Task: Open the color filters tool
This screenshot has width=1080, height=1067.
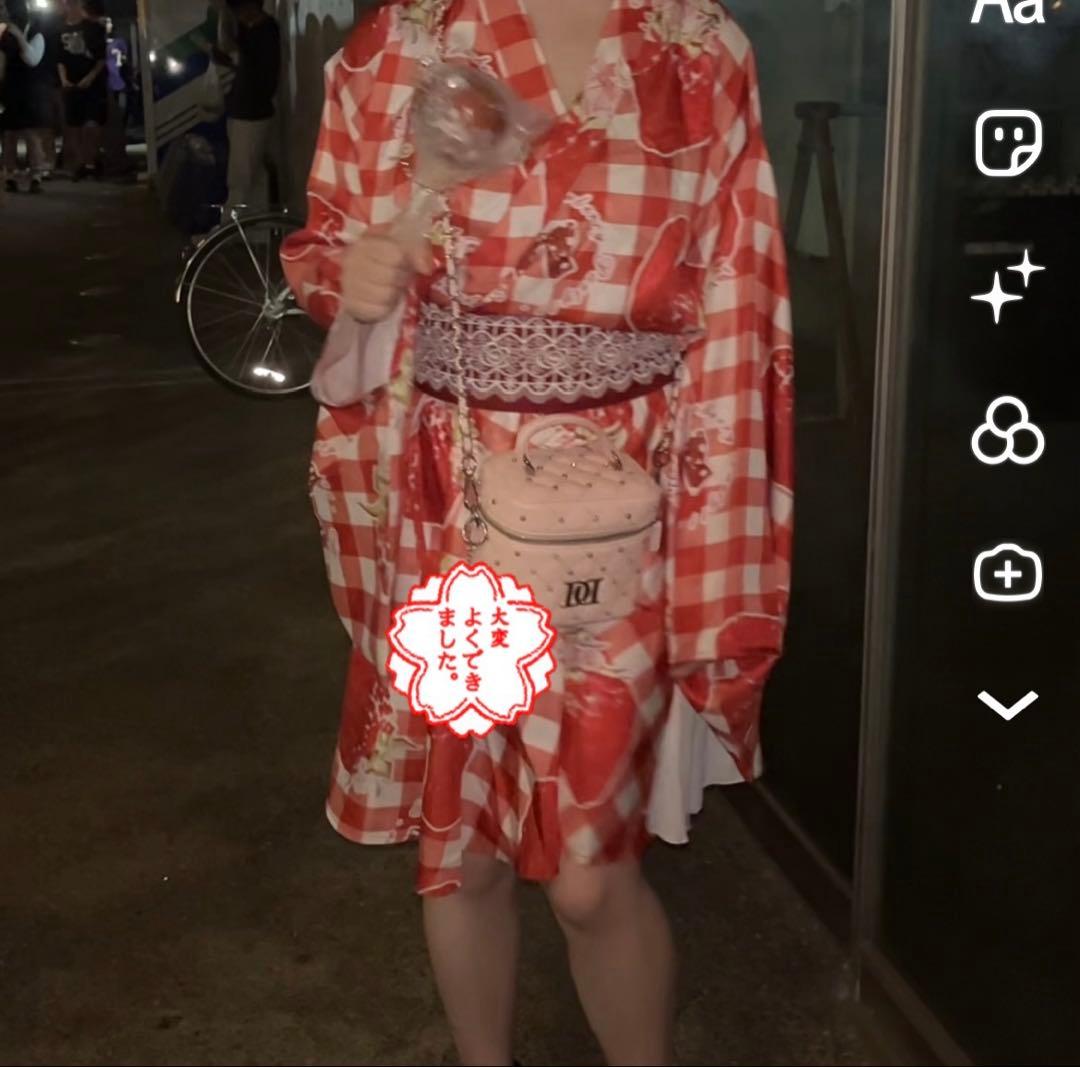Action: pyautogui.click(x=1007, y=431)
